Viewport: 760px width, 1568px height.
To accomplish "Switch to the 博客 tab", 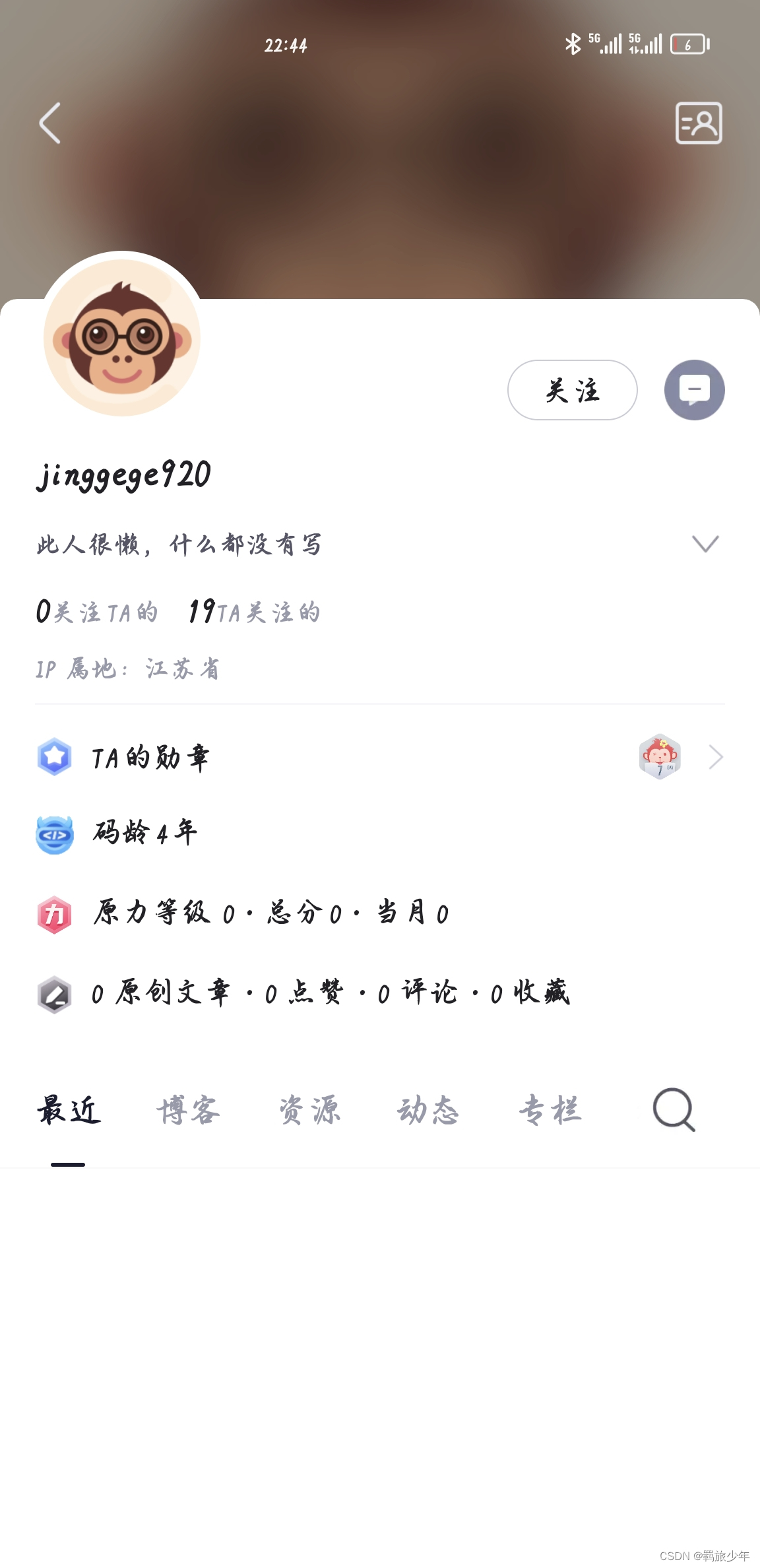I will point(188,1110).
